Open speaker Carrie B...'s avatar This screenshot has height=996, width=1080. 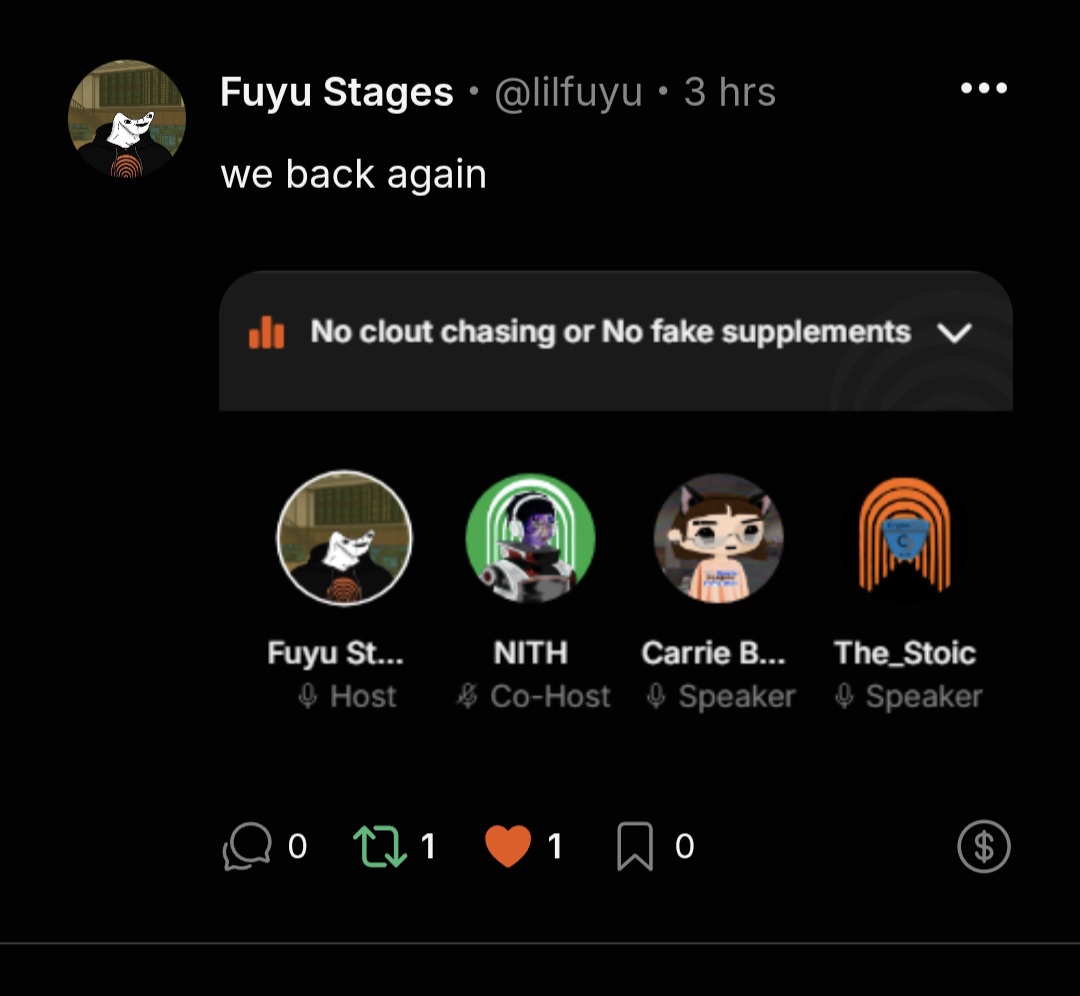[x=718, y=538]
